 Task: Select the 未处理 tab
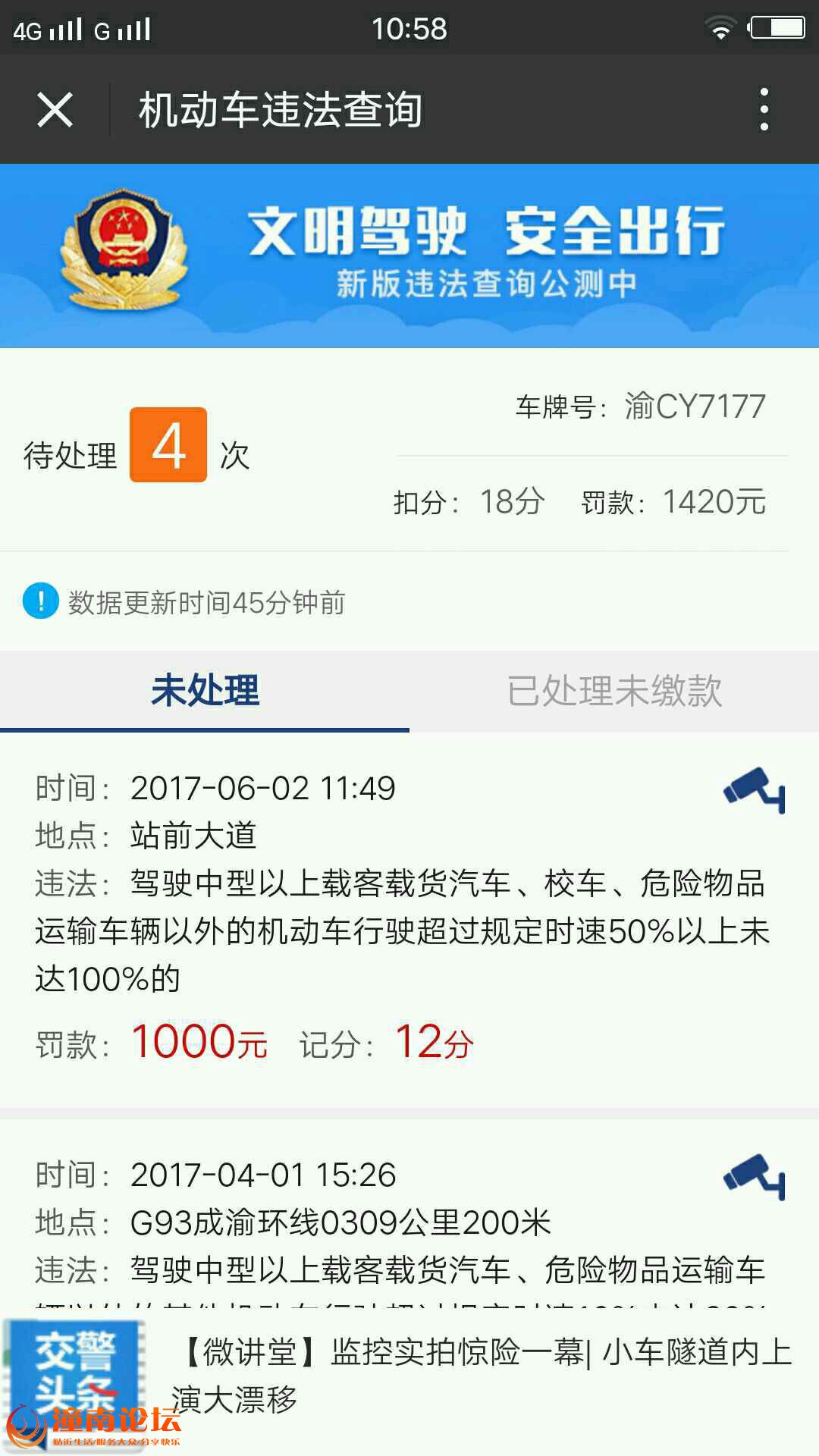pos(205,691)
